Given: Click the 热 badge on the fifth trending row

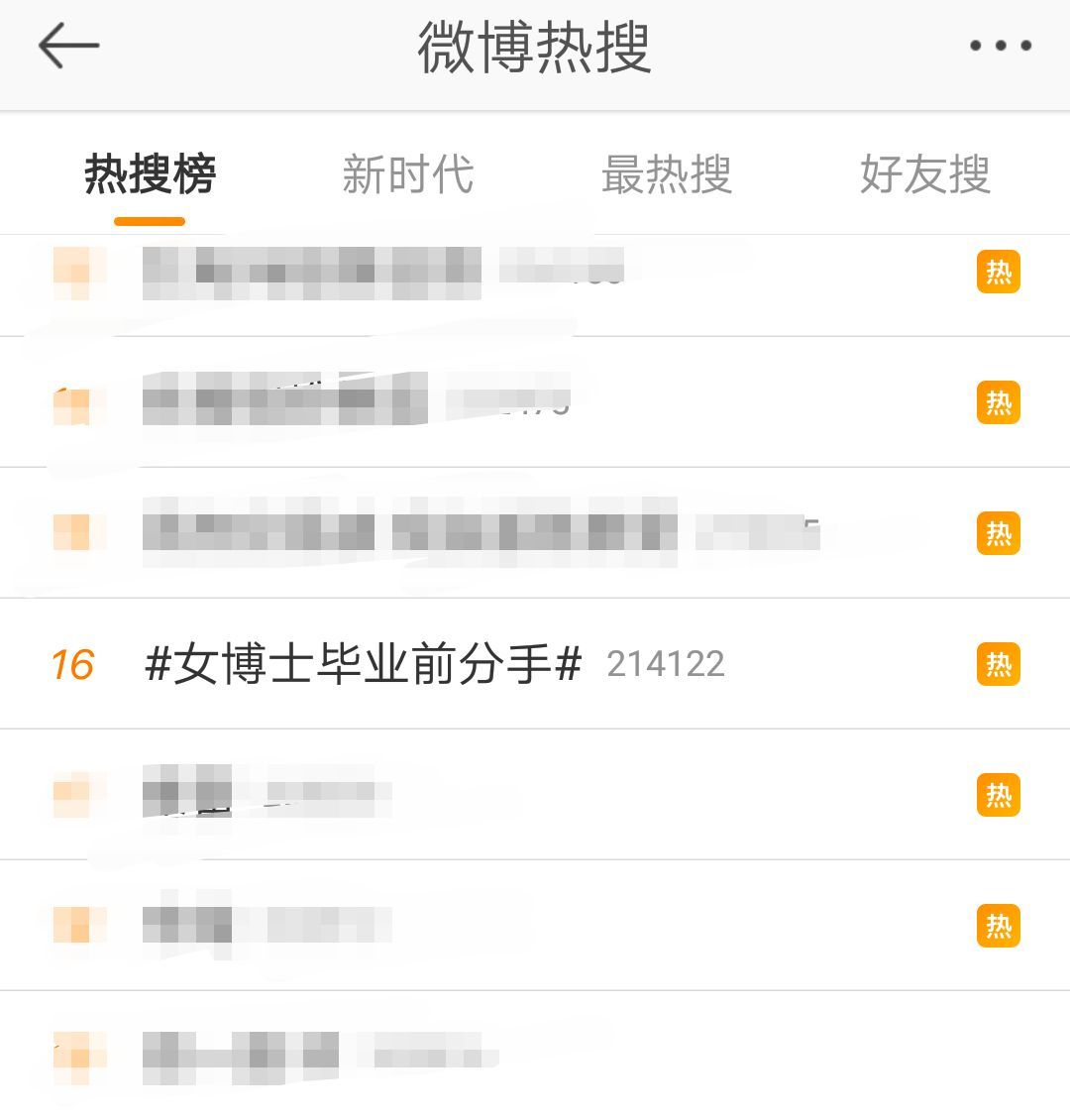Looking at the screenshot, I should [999, 795].
